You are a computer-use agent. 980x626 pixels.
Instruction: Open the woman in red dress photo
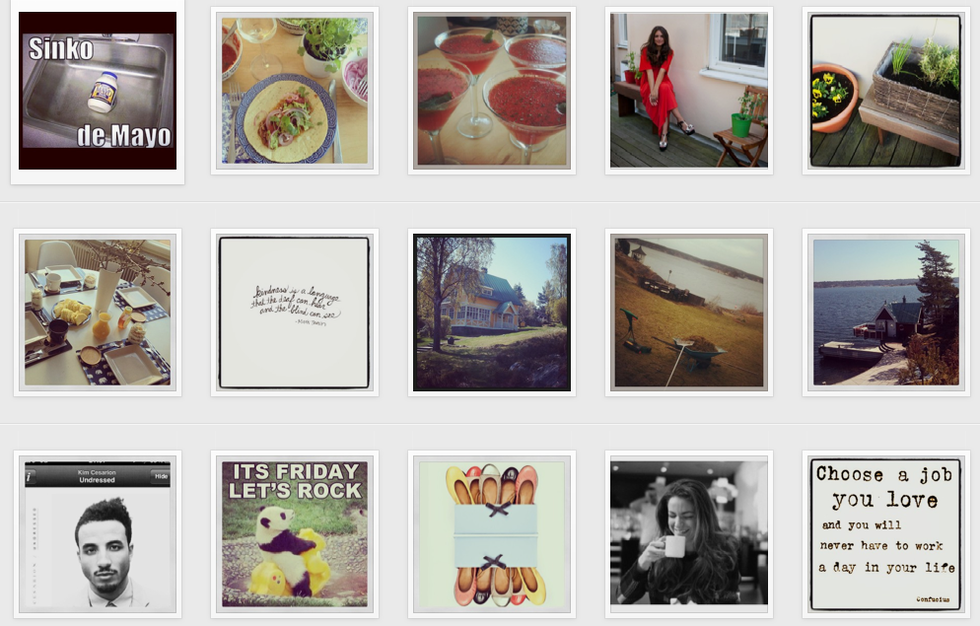click(688, 91)
